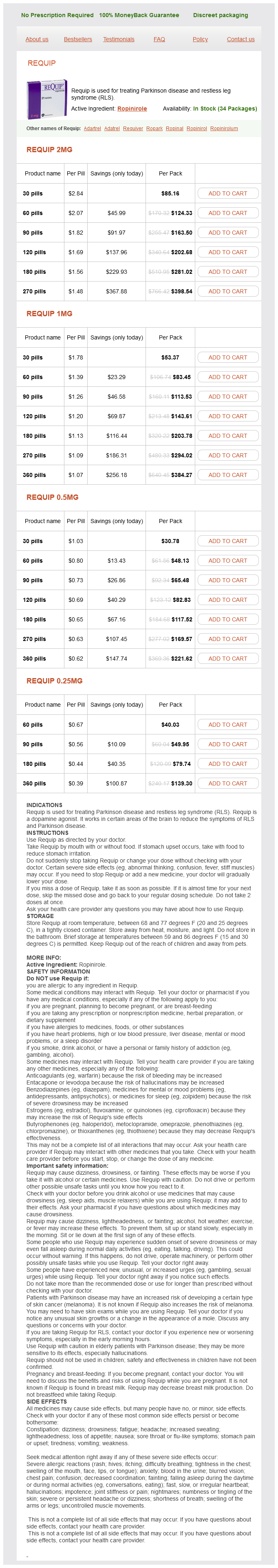Add 360 pills of Requip 1mg to cart
Viewport: 278px width, 1568px height.
coord(227,475)
